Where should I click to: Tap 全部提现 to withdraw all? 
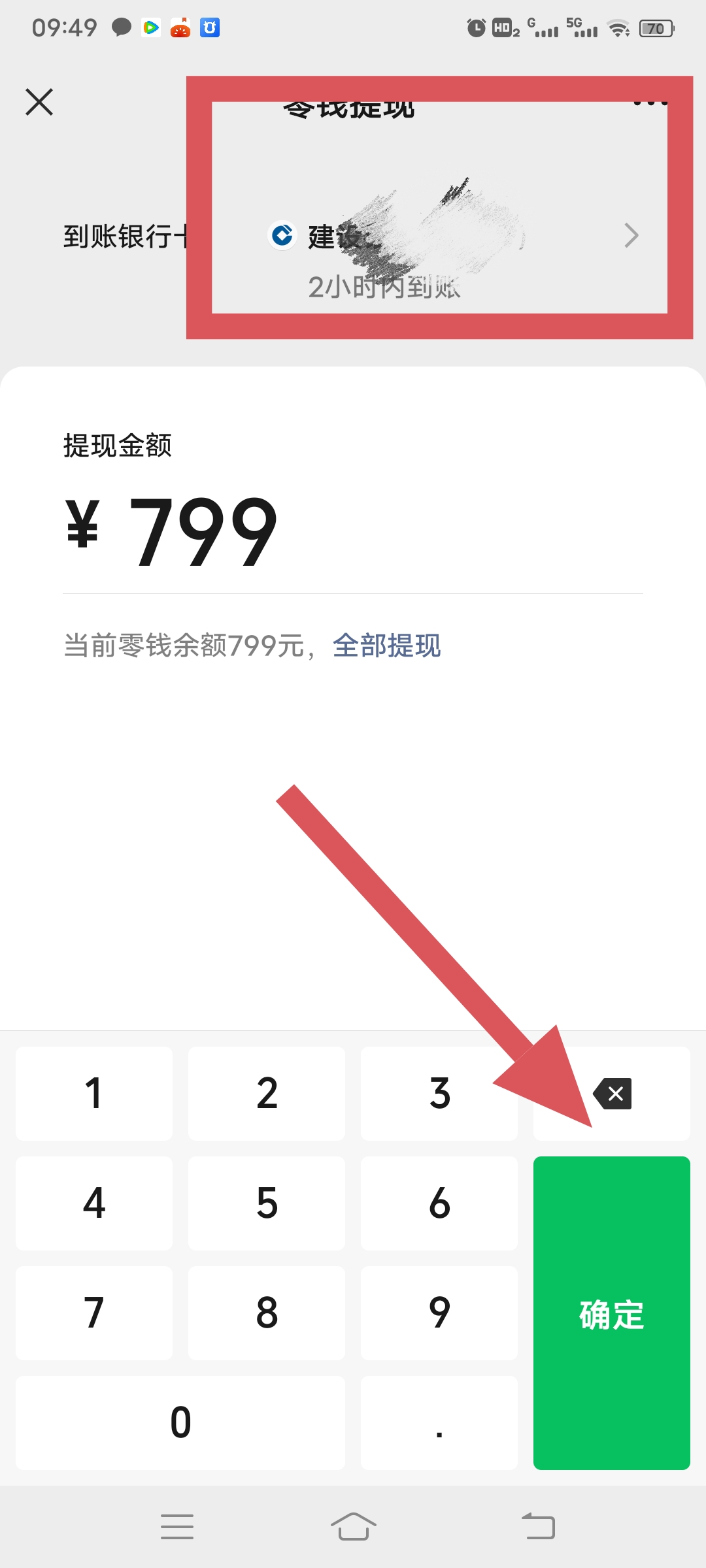coord(386,646)
